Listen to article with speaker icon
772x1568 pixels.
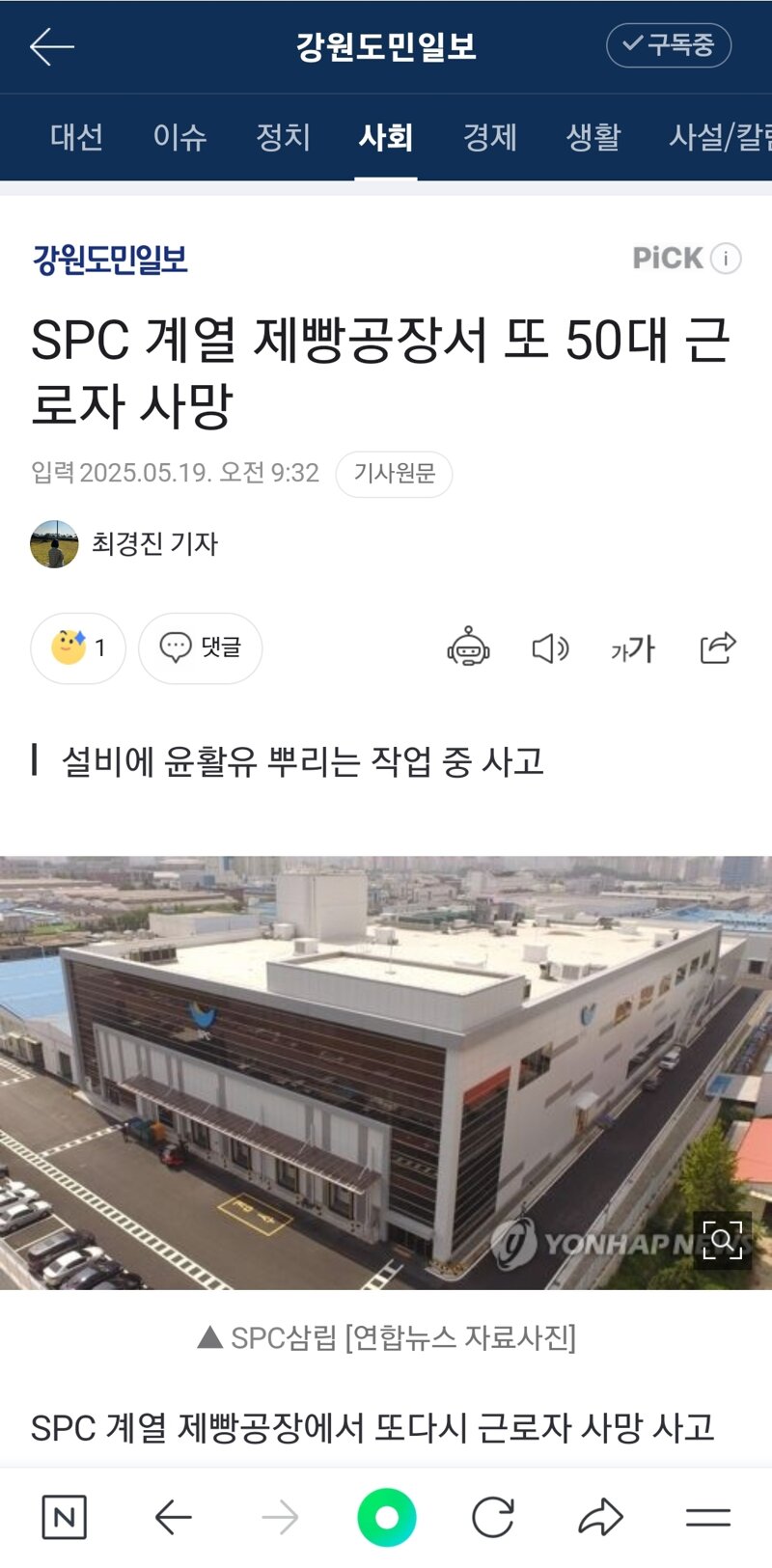[550, 648]
